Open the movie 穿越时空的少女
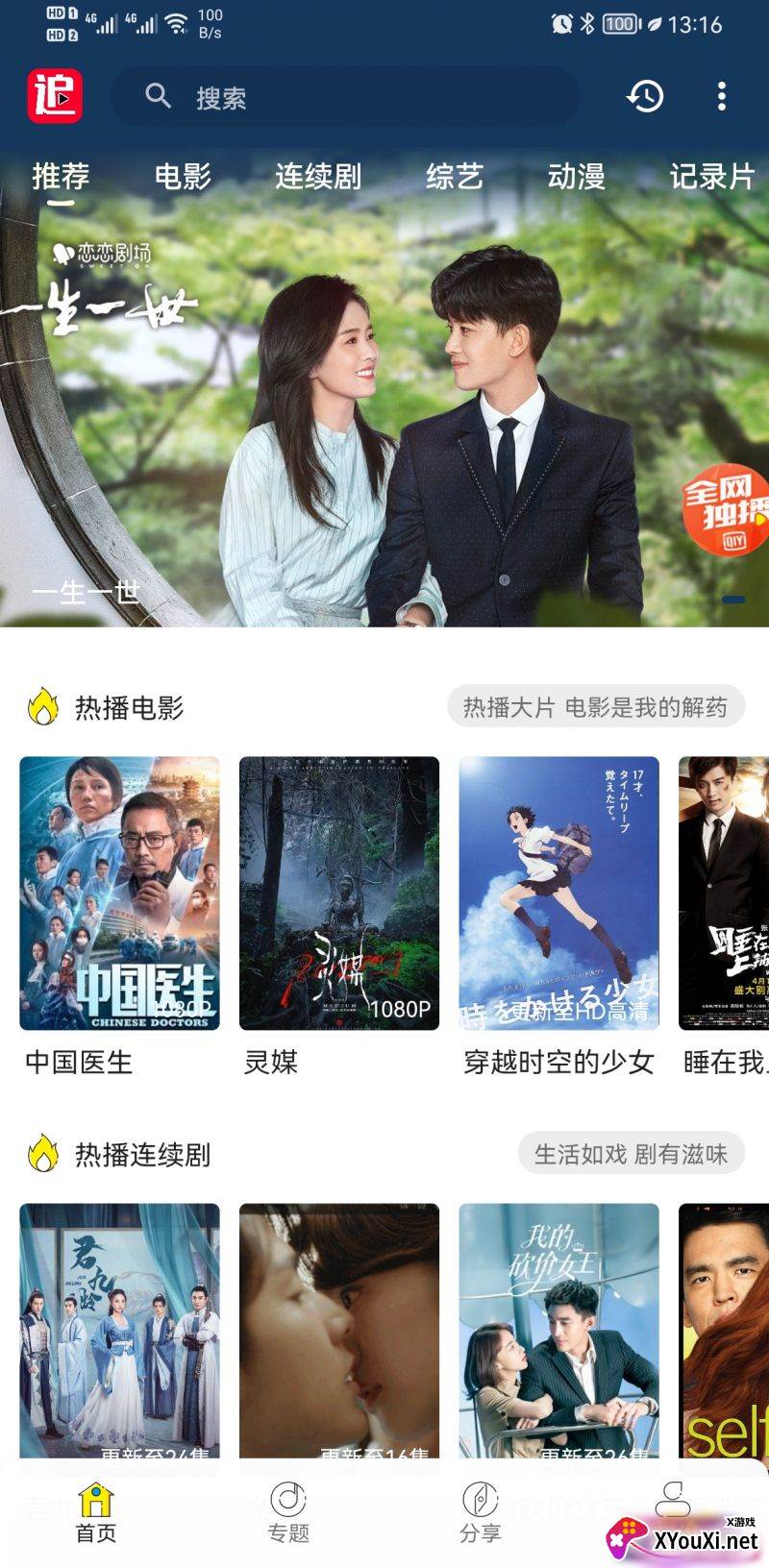The image size is (769, 1568). (x=558, y=894)
